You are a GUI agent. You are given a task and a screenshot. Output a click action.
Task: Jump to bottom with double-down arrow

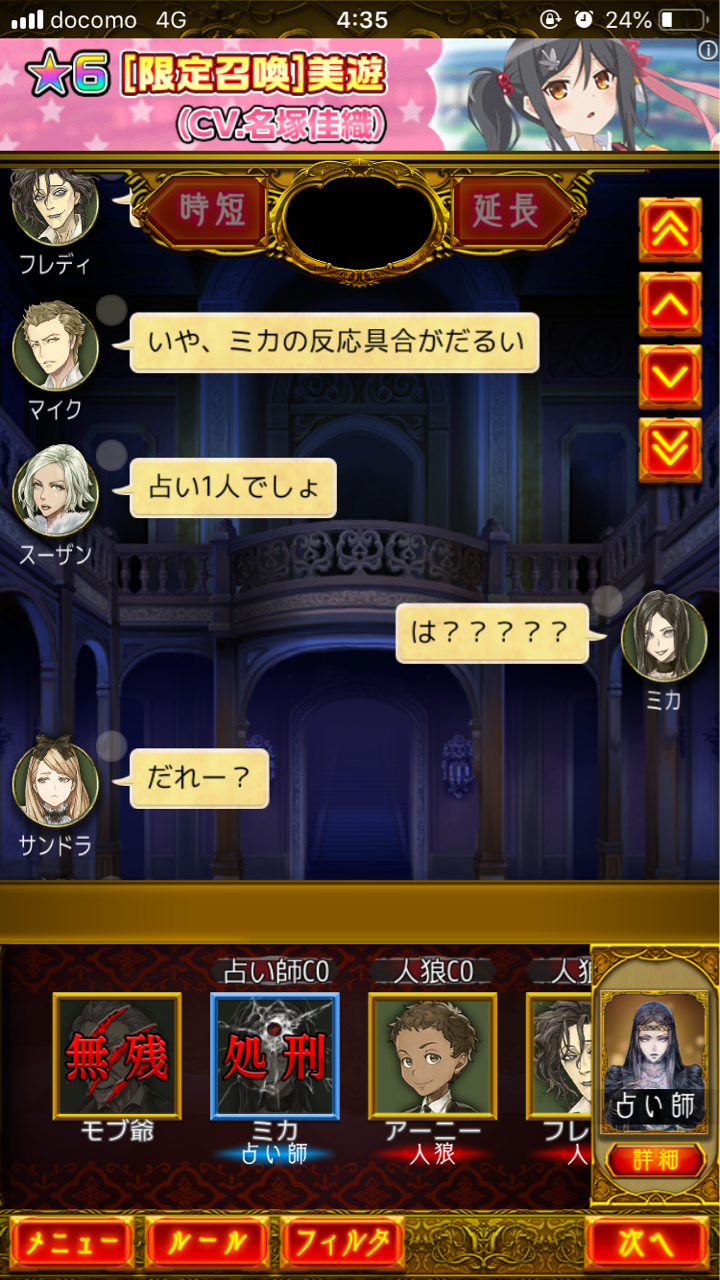[670, 450]
